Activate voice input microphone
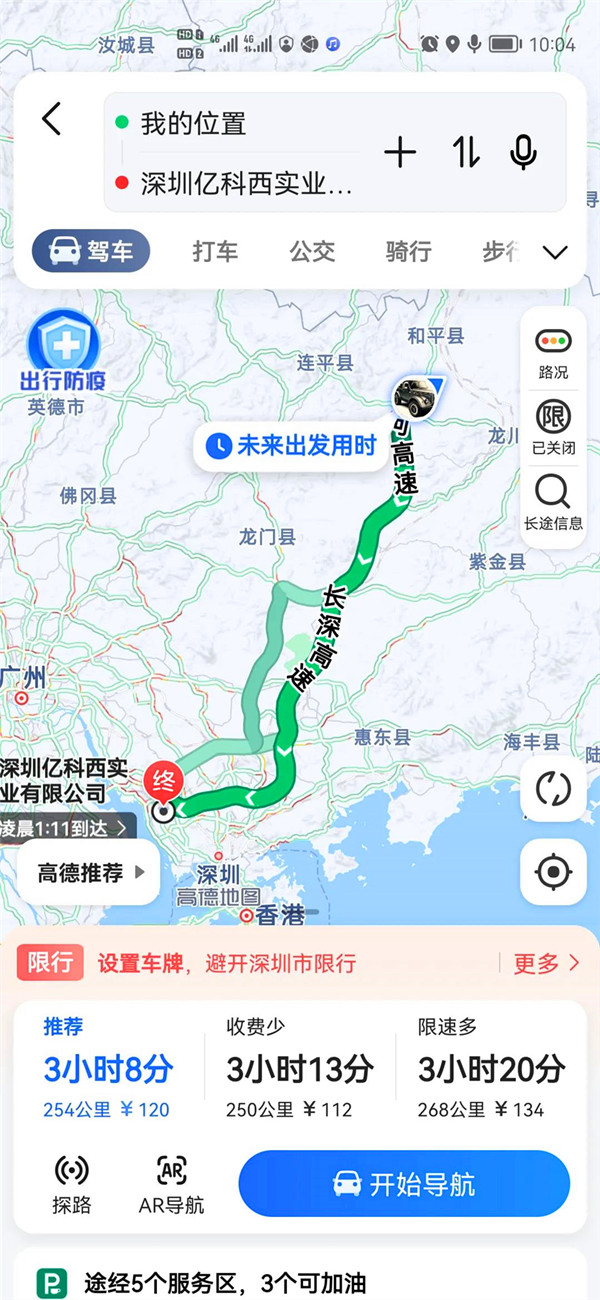The height and width of the screenshot is (1300, 600). click(x=522, y=153)
